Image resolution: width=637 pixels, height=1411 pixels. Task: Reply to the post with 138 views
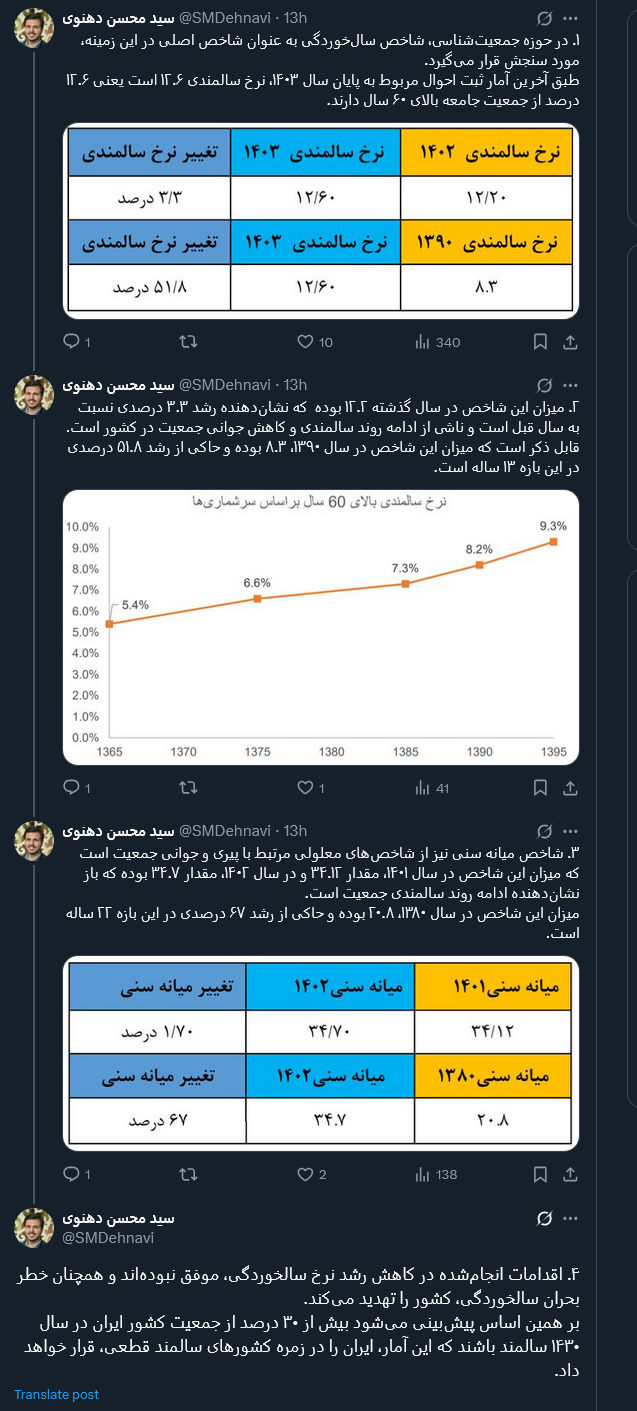click(x=71, y=1174)
